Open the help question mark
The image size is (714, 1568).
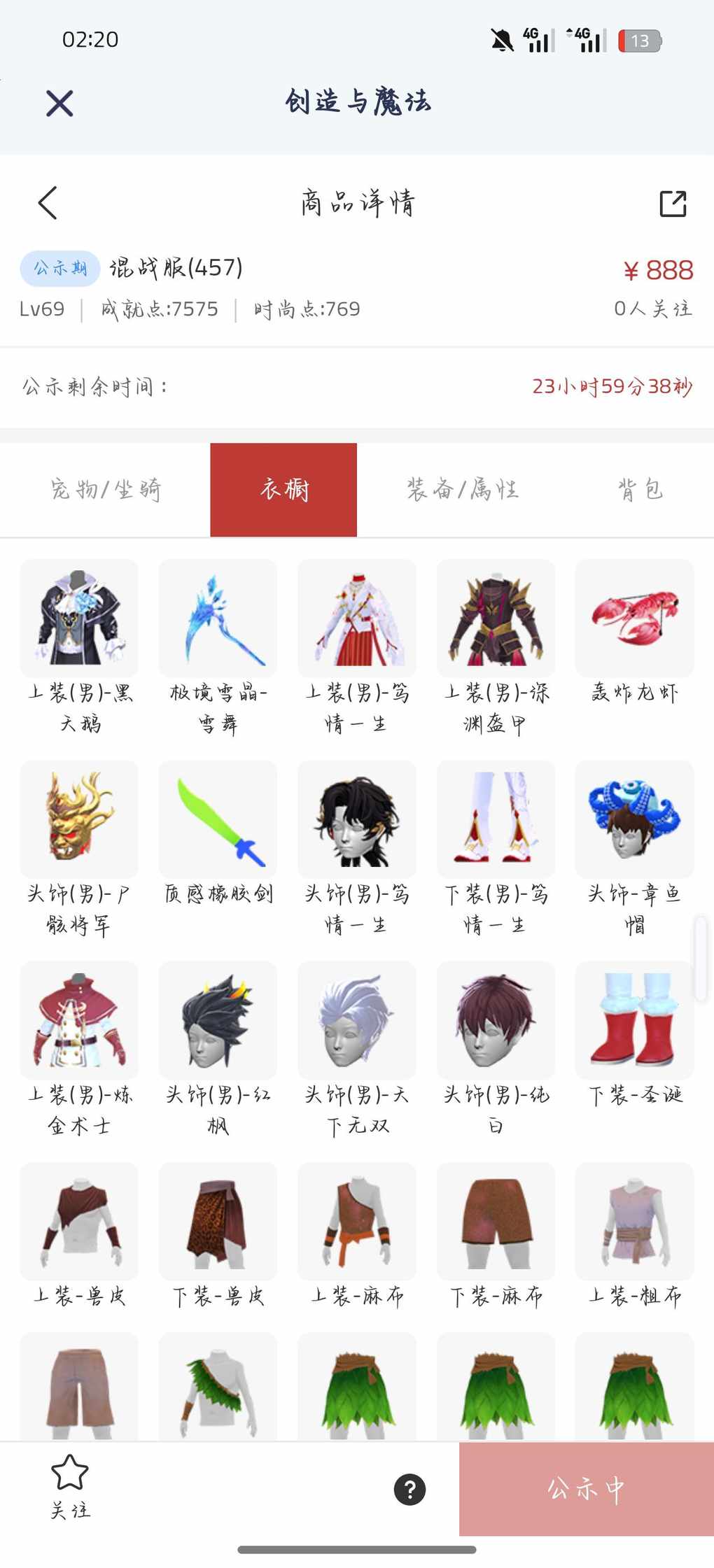click(x=409, y=1490)
